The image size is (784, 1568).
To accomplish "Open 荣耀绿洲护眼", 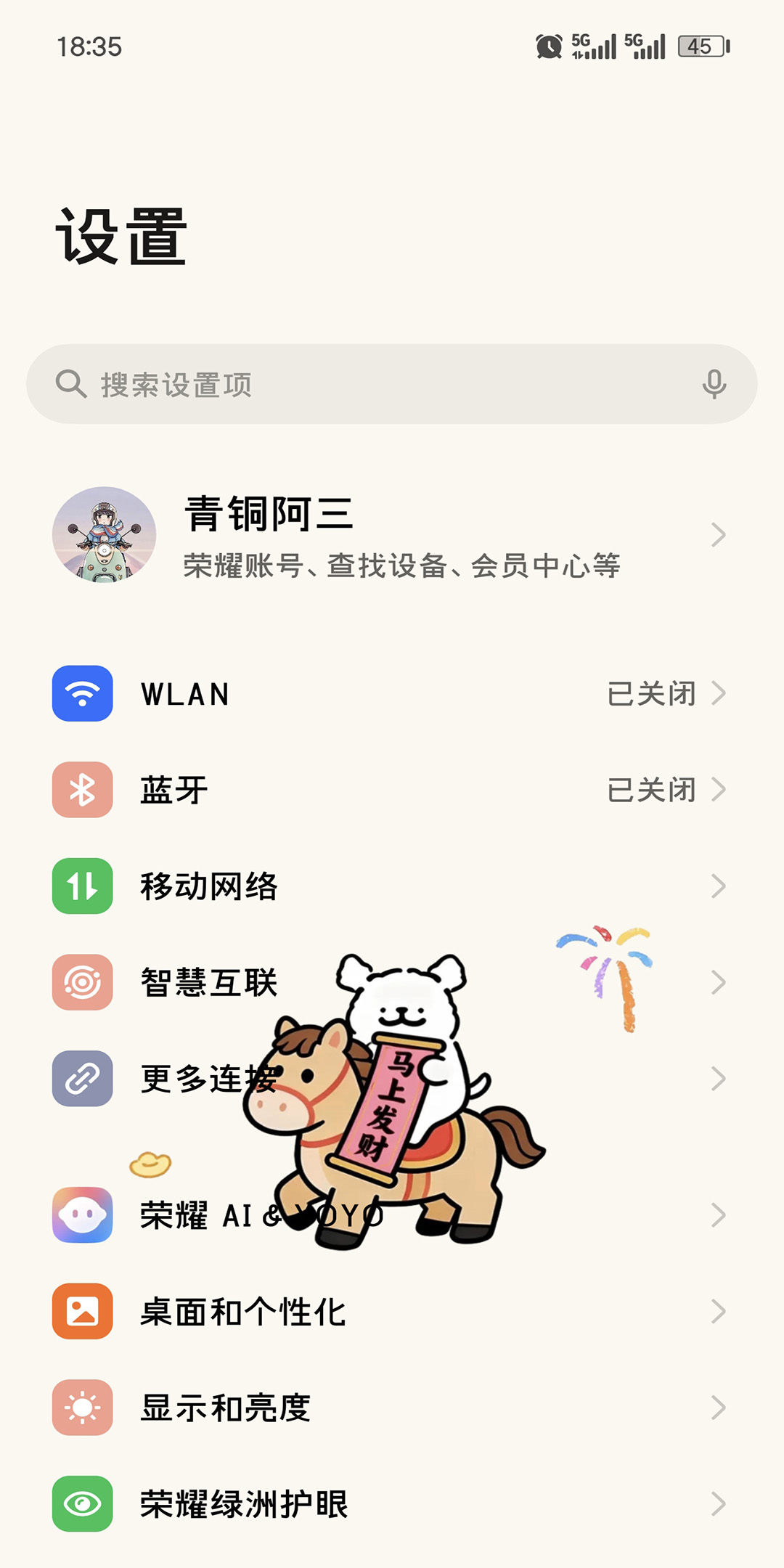I will click(x=392, y=1504).
